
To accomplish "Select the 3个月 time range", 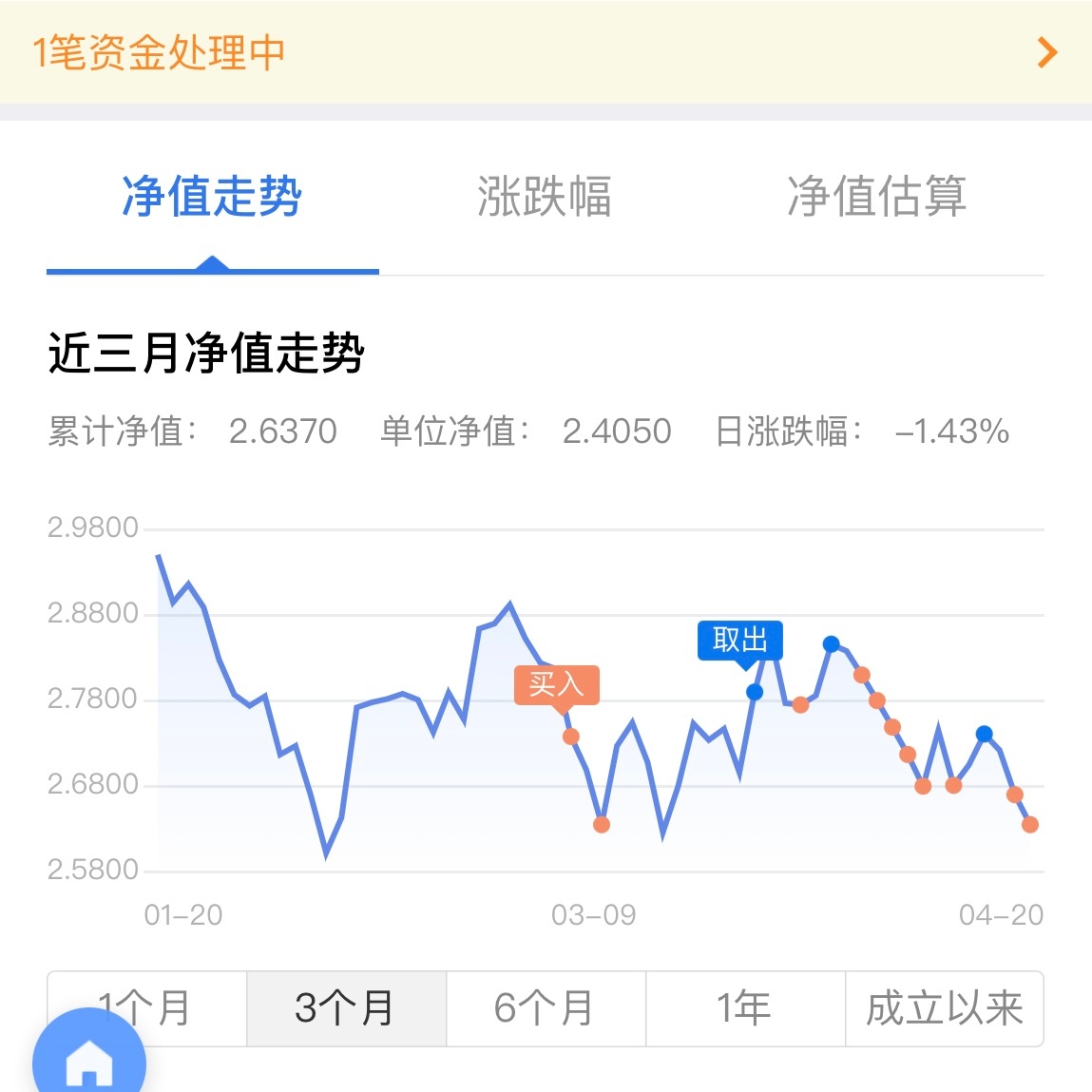I will [x=346, y=1008].
